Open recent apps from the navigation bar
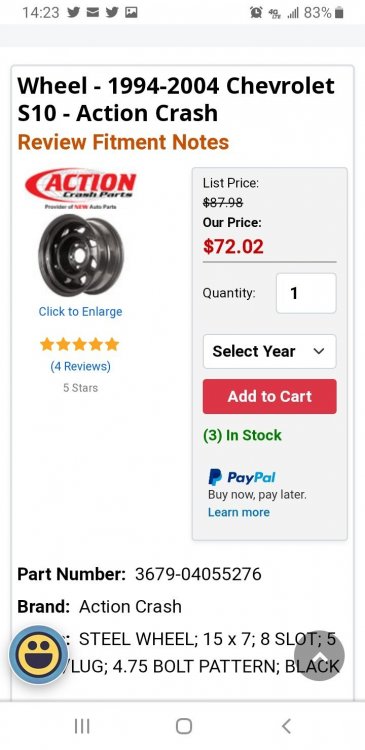The image size is (365, 750). coord(82,726)
